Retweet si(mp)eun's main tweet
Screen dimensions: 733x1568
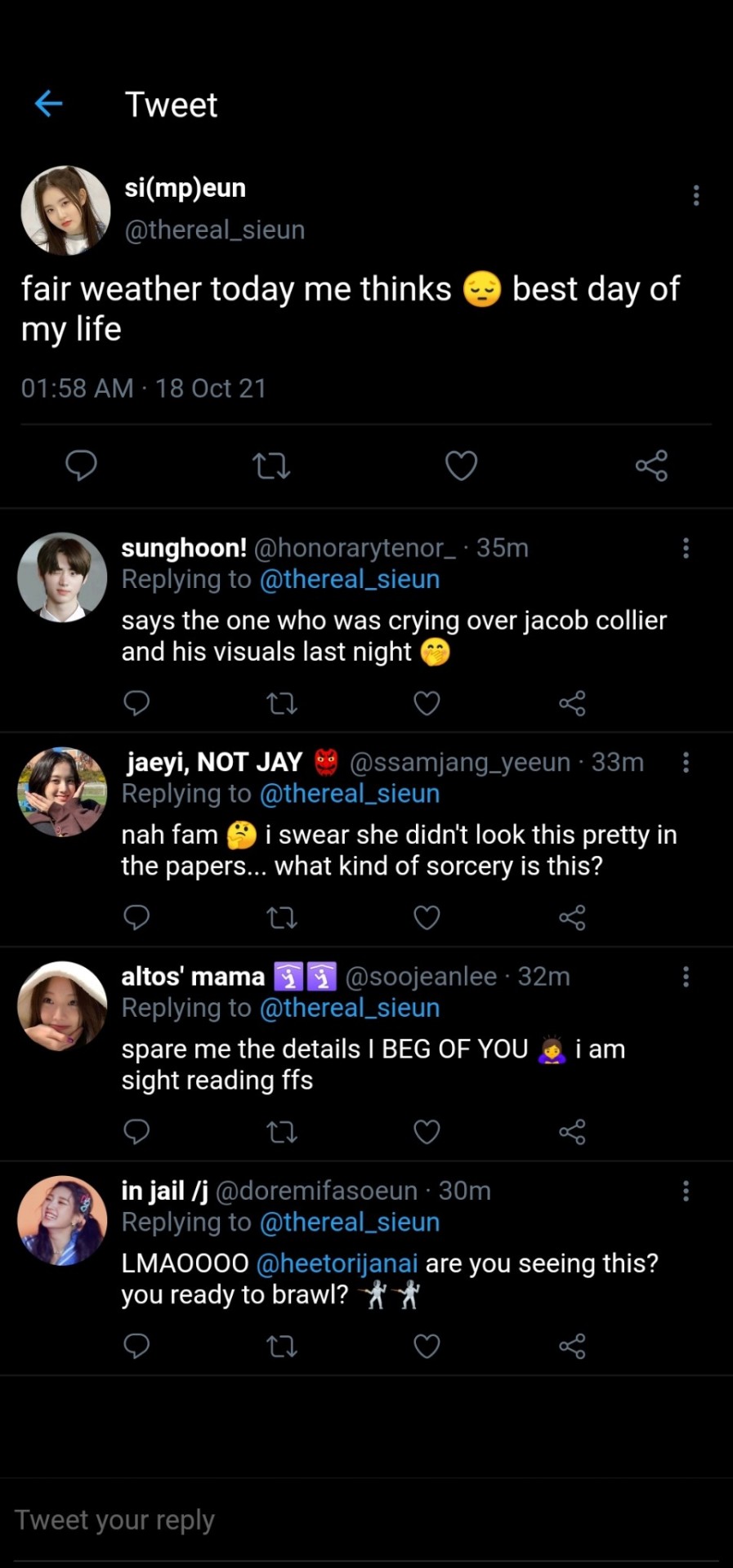tap(270, 466)
